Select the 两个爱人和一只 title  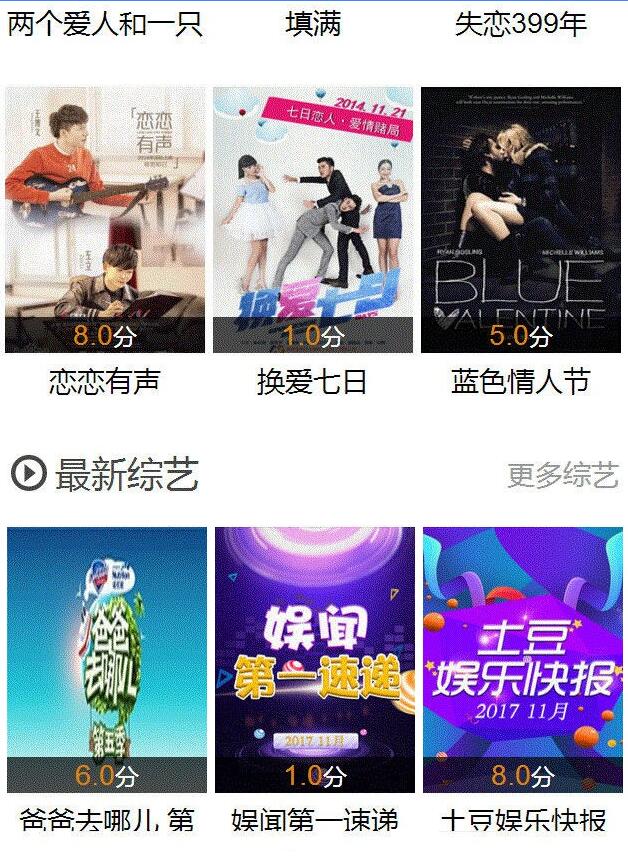[105, 24]
